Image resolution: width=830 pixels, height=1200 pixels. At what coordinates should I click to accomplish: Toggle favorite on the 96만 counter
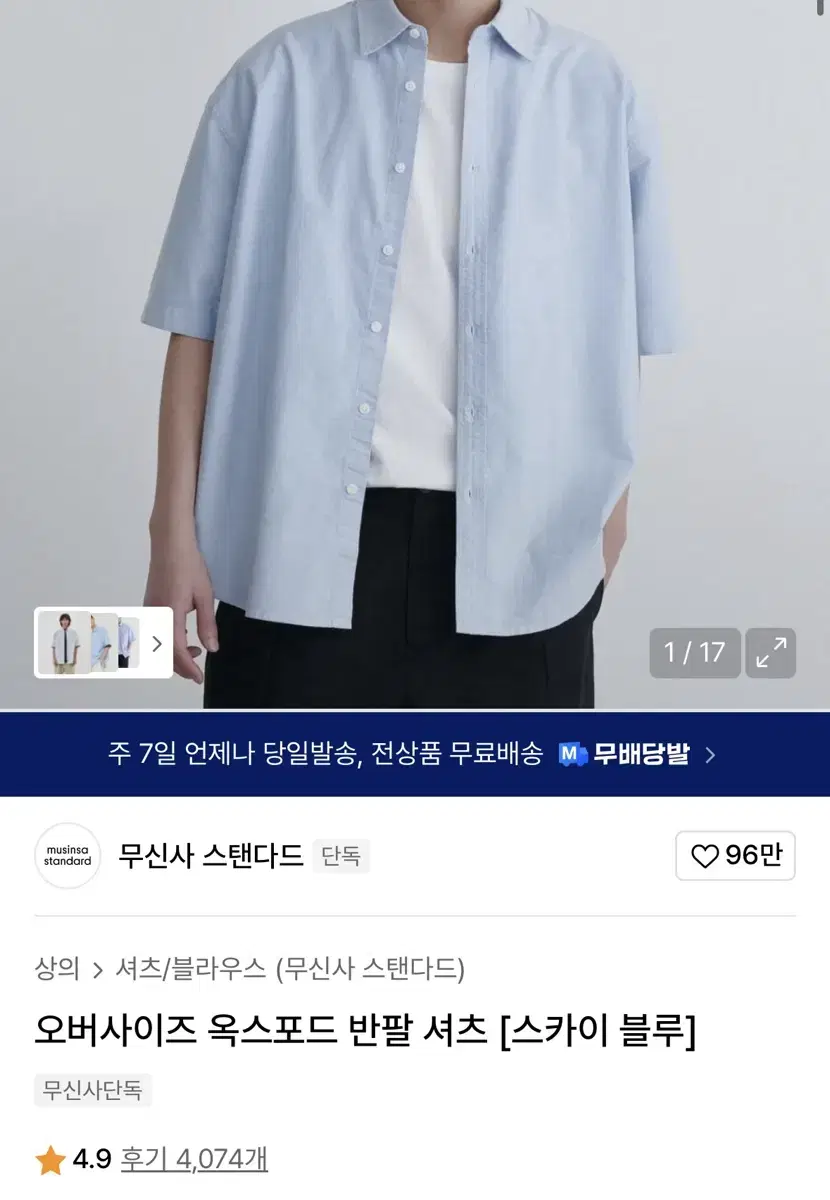[736, 856]
